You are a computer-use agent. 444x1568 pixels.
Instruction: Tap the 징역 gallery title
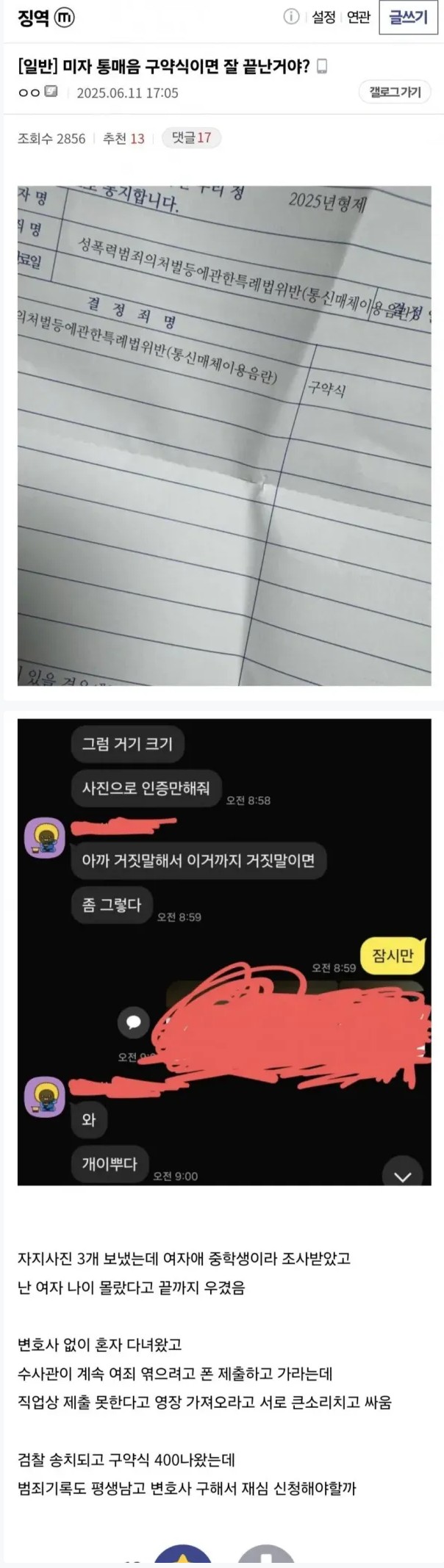click(x=35, y=18)
